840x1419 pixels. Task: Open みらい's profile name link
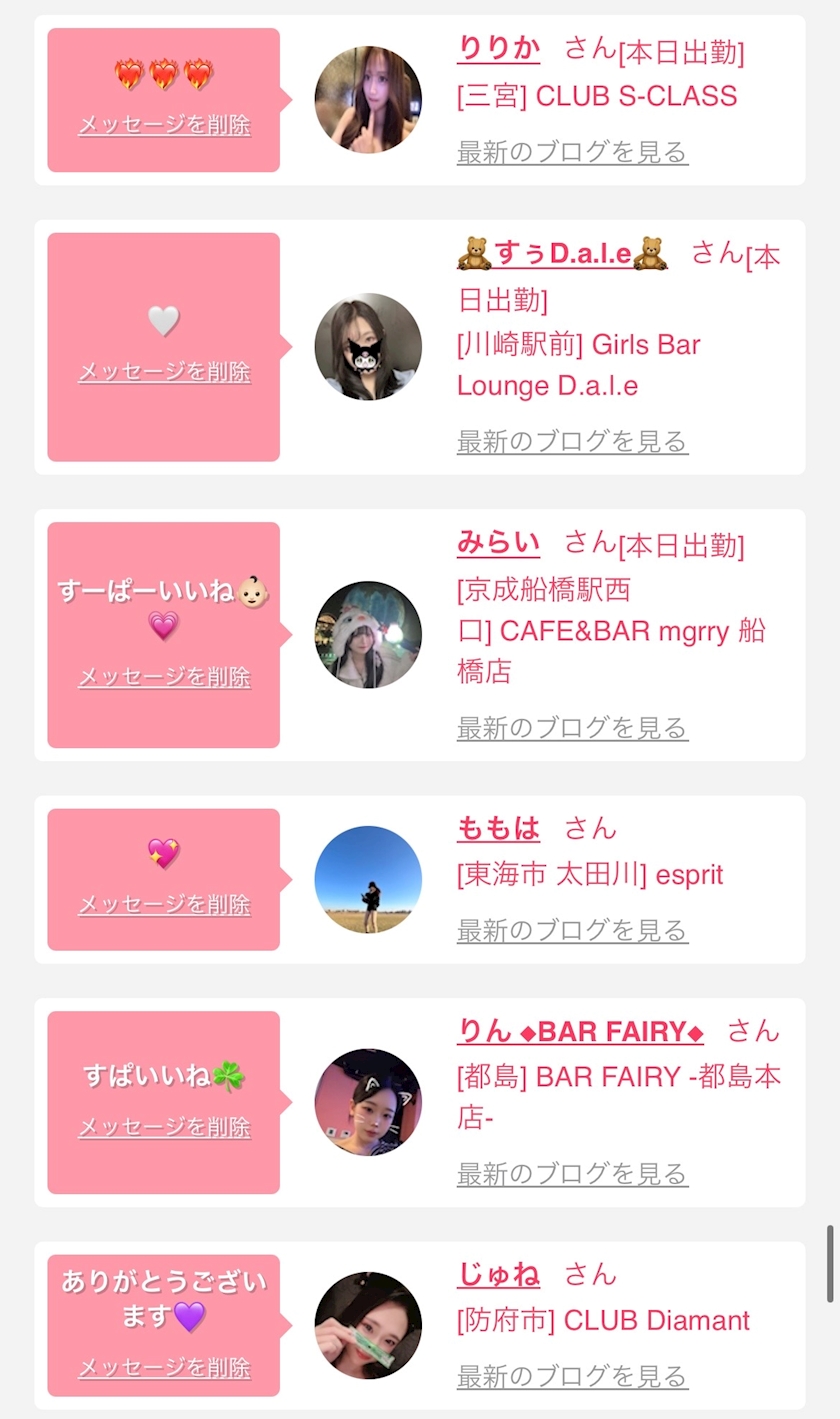(498, 543)
